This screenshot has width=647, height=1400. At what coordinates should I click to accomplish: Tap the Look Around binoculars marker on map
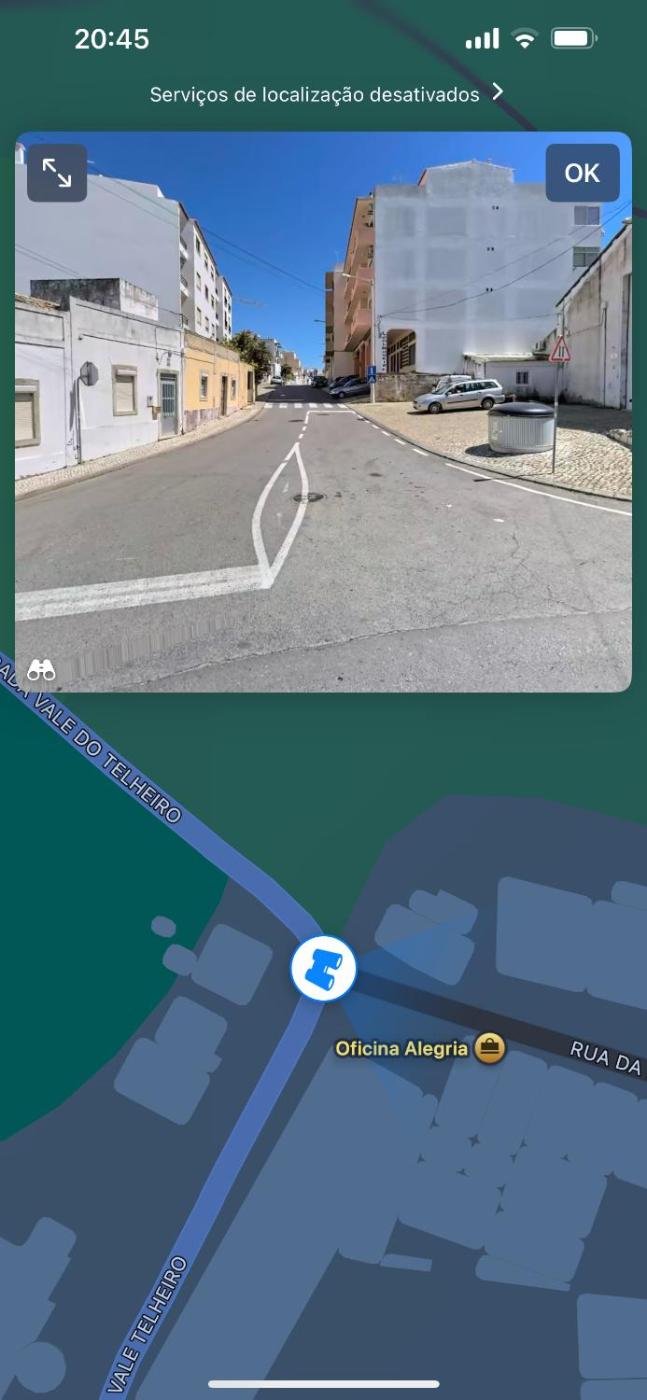(323, 970)
